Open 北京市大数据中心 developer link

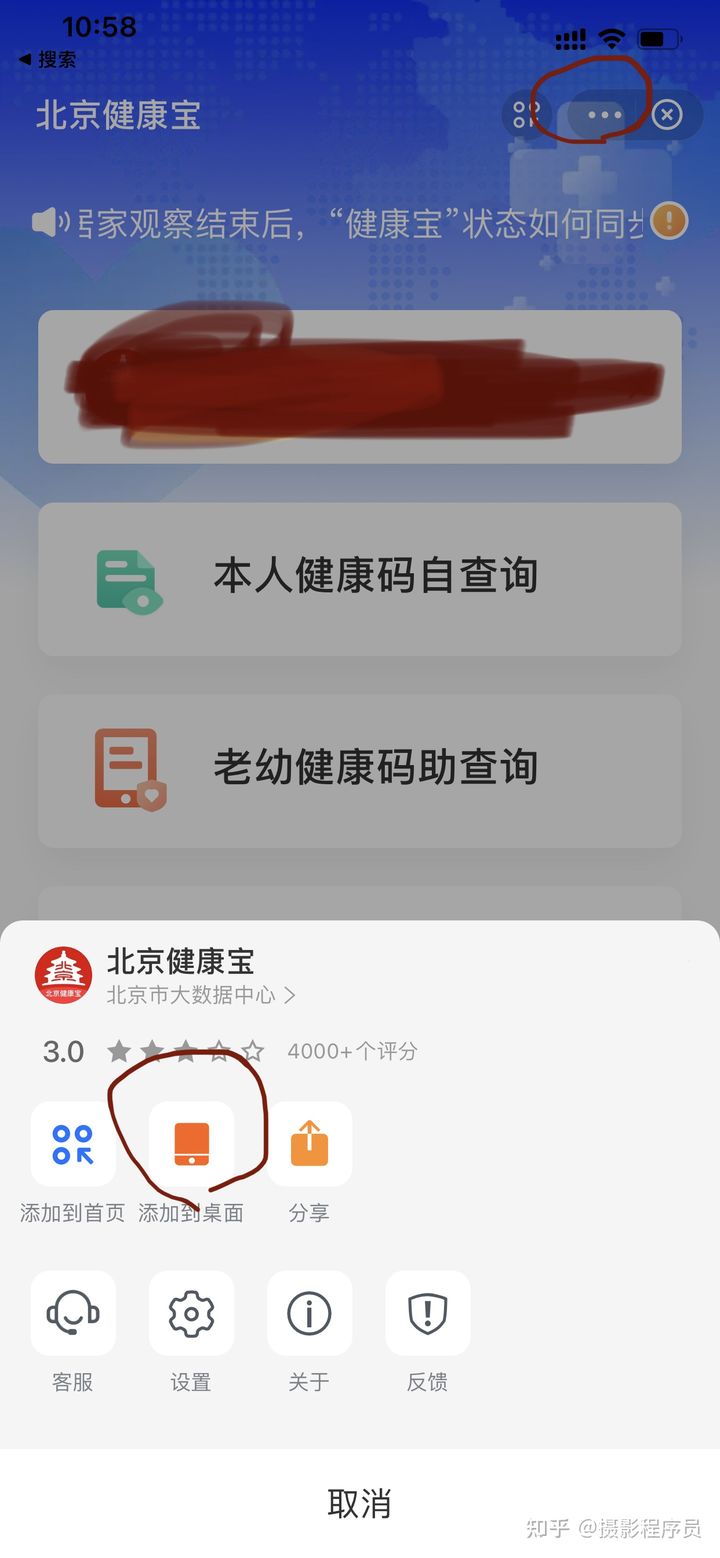click(x=200, y=995)
